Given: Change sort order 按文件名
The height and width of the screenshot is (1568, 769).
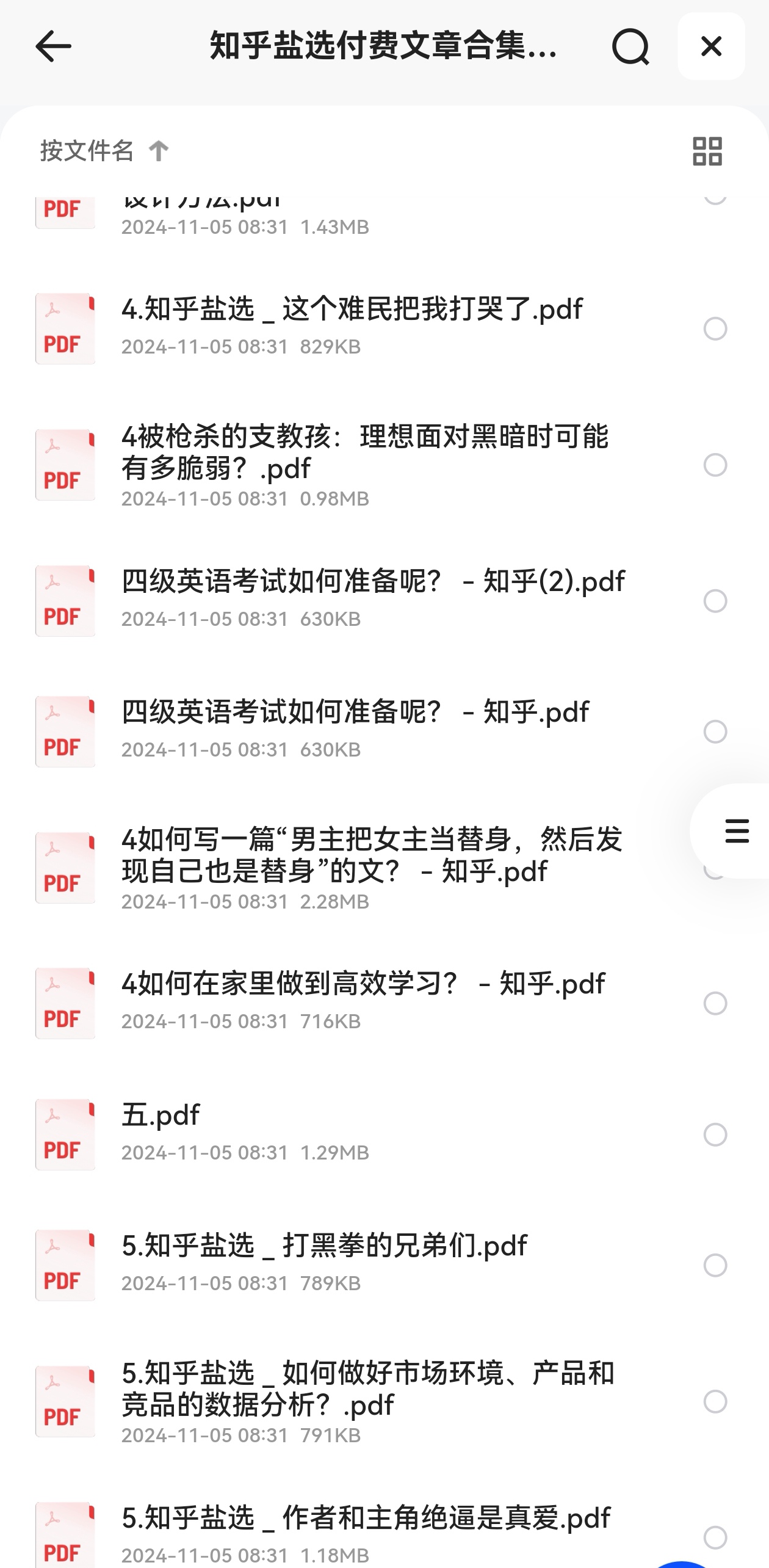Looking at the screenshot, I should pos(104,150).
